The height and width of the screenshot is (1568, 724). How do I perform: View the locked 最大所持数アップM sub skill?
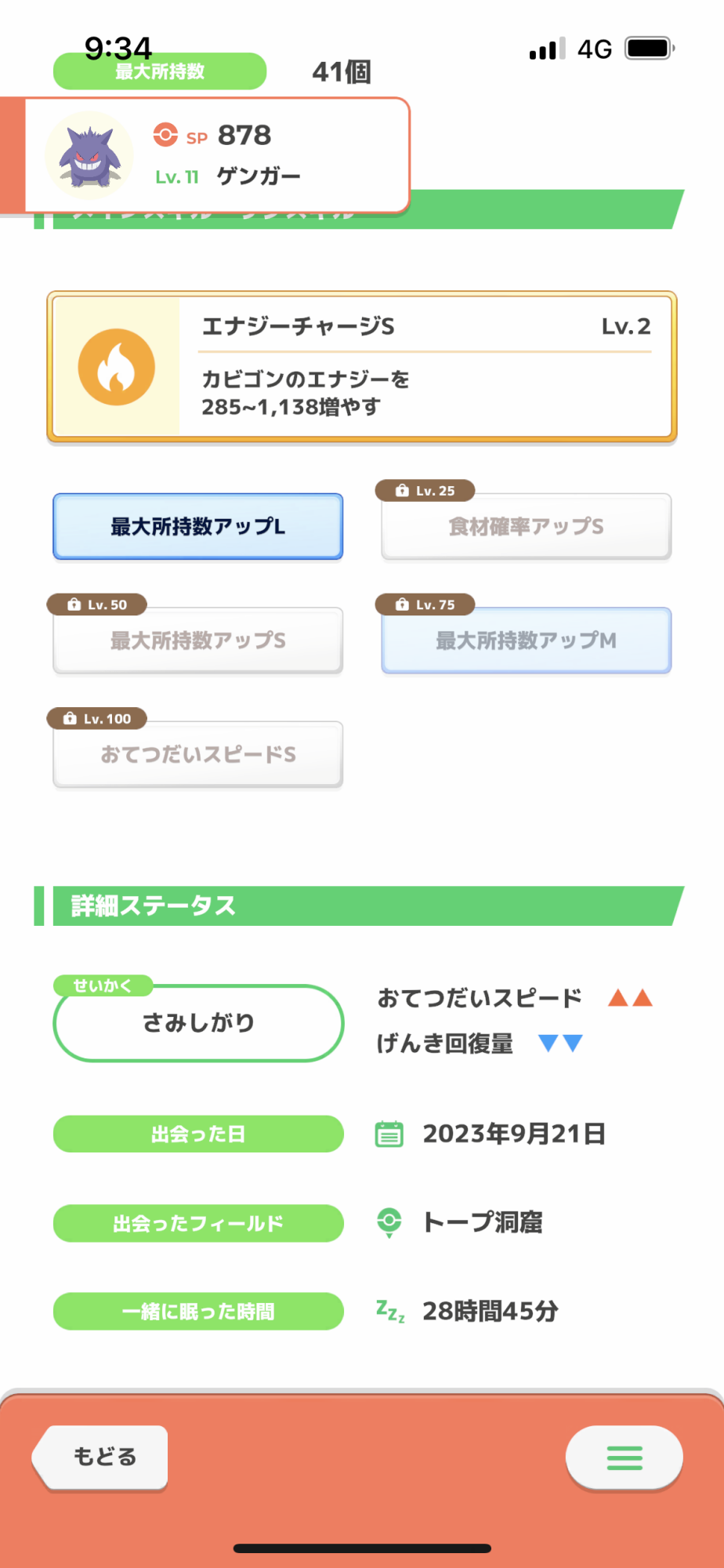527,641
